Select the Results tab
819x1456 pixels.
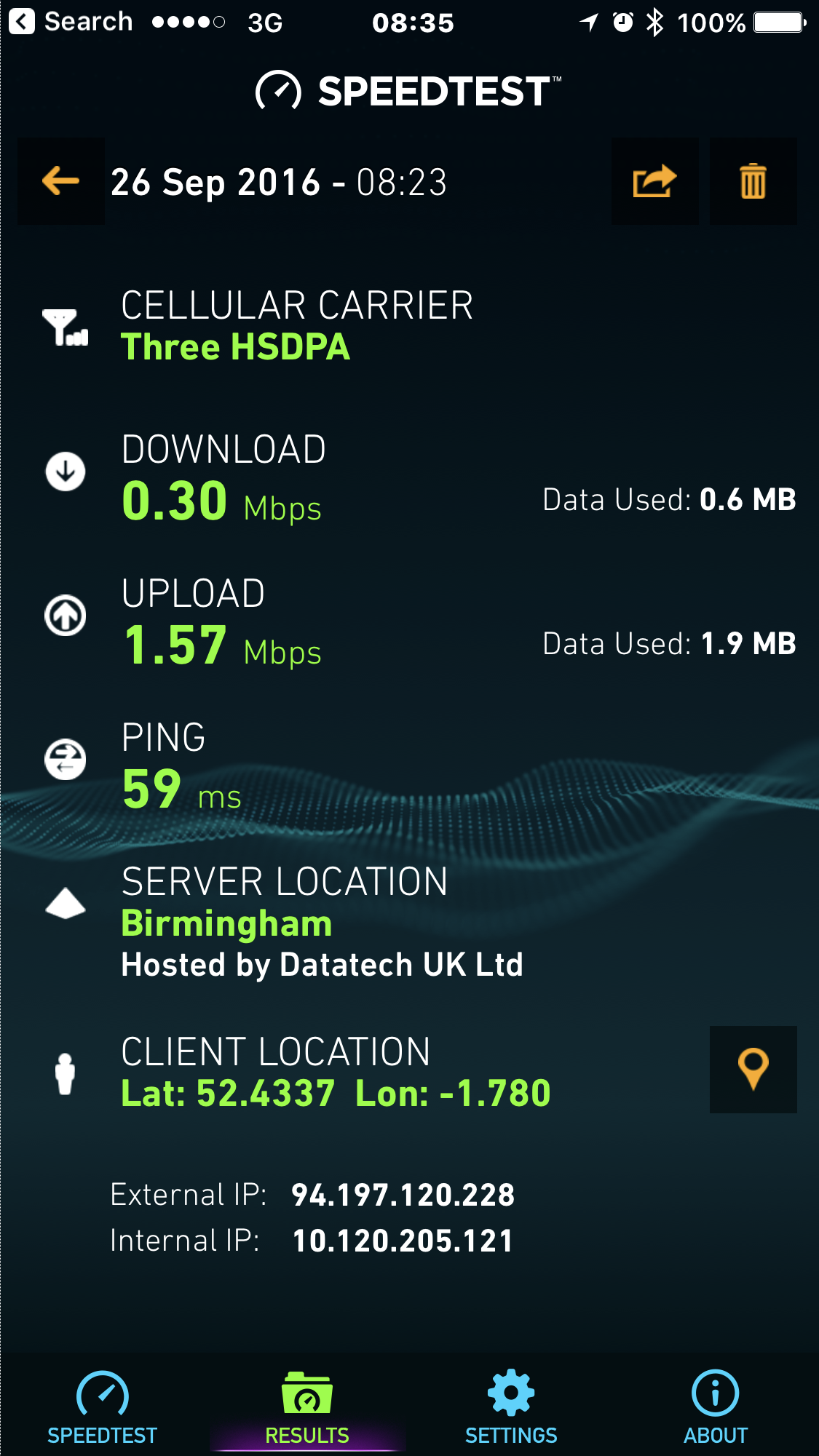coord(307,1407)
